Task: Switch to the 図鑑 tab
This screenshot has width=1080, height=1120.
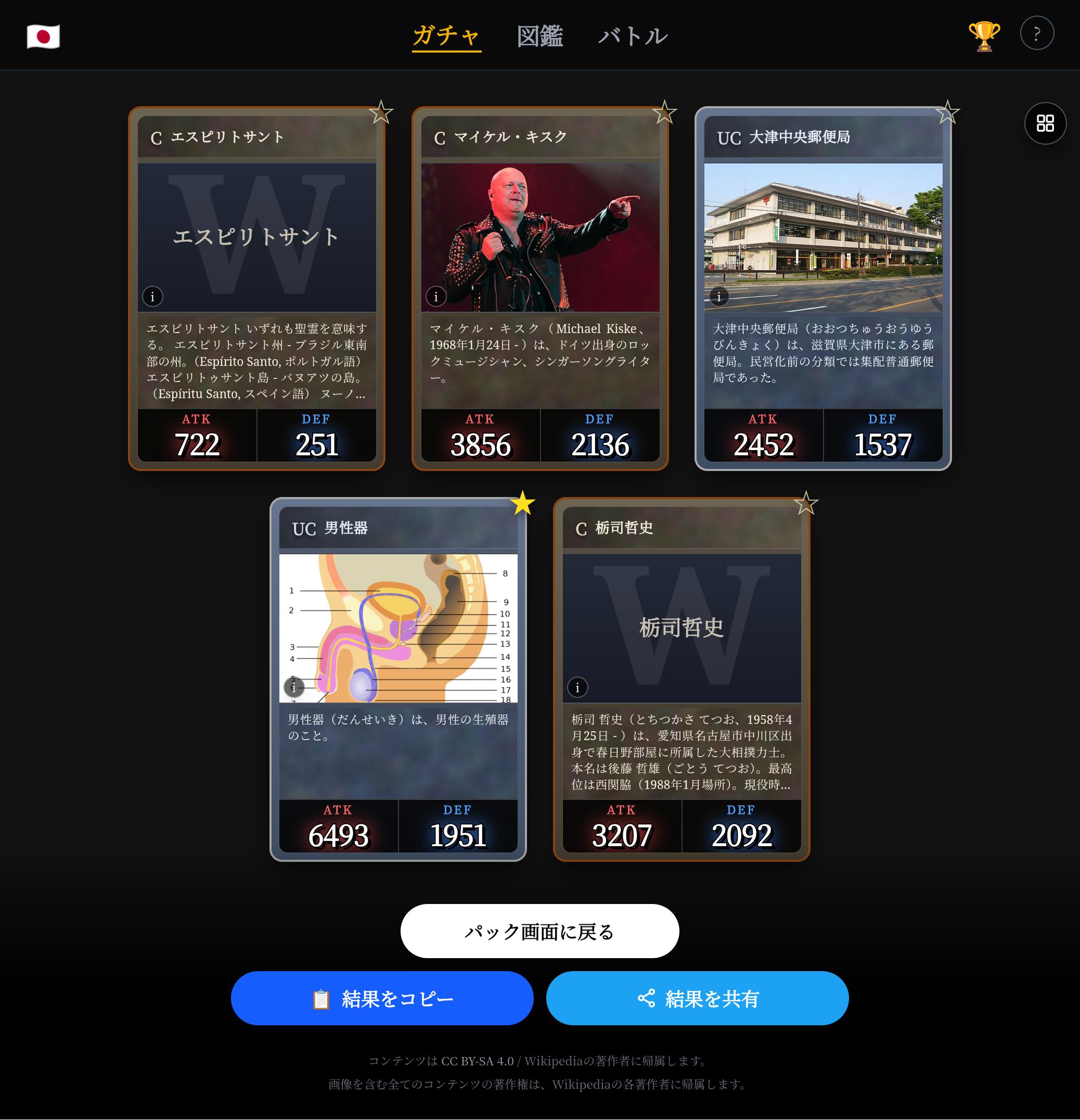Action: pyautogui.click(x=539, y=36)
